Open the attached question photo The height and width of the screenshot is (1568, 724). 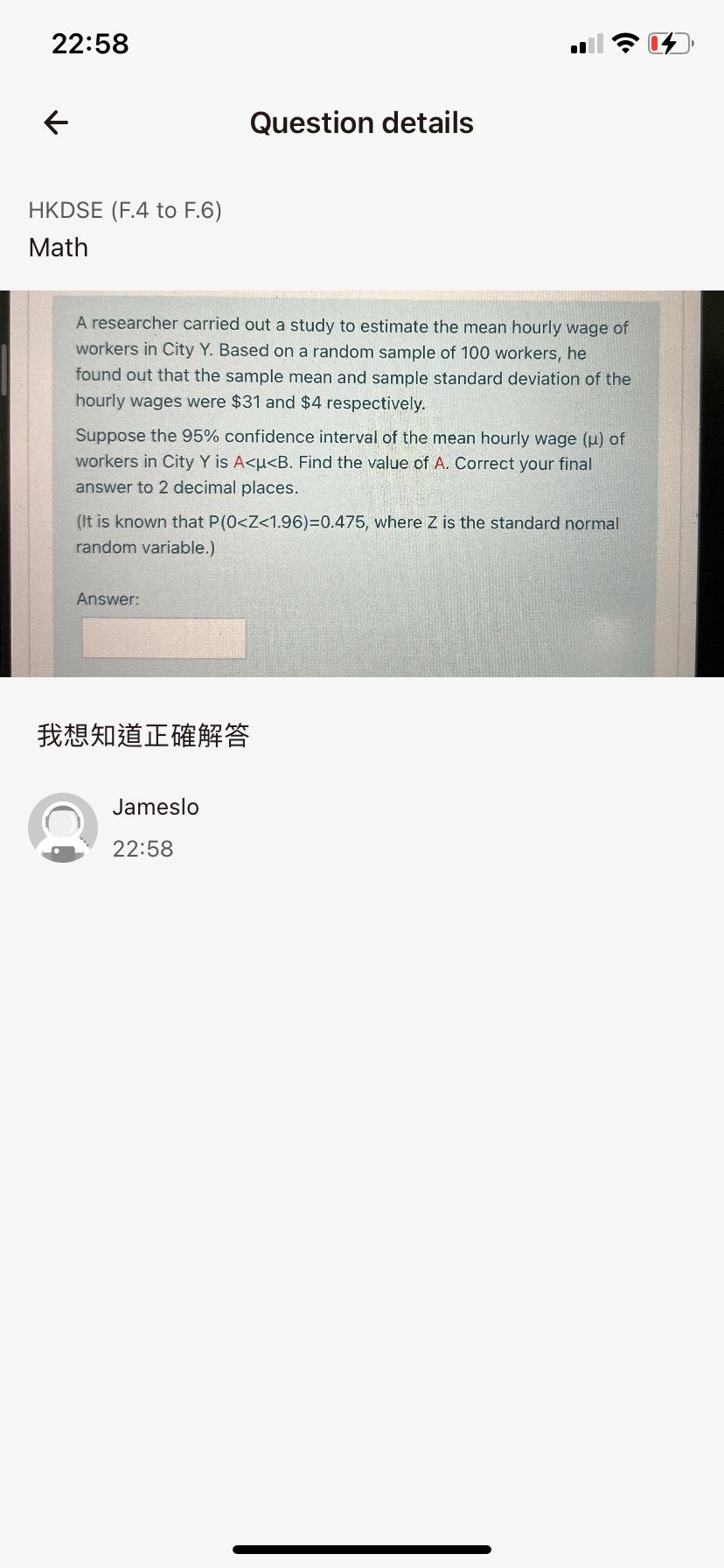[x=362, y=484]
